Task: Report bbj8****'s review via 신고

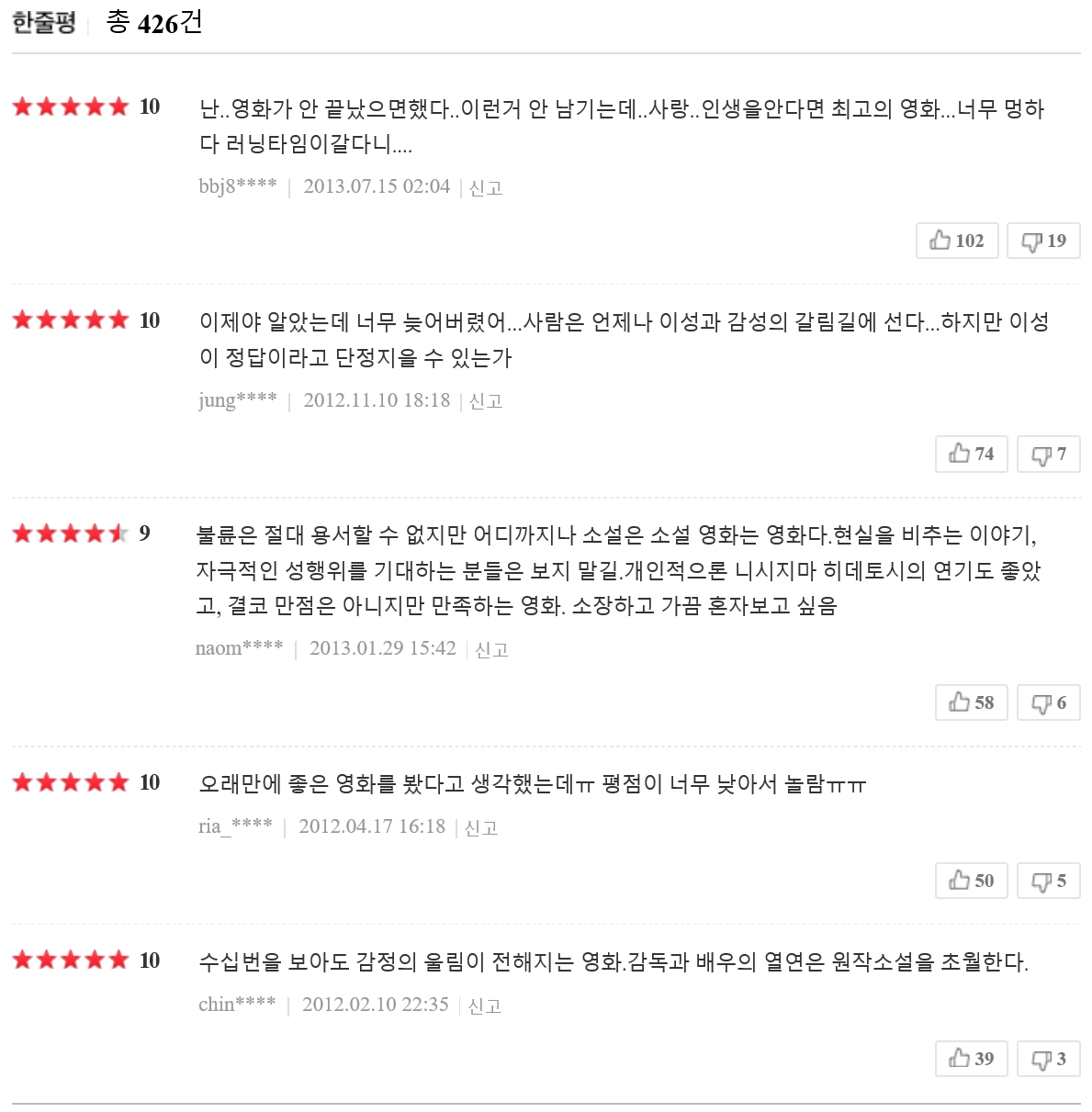Action: coord(486,187)
